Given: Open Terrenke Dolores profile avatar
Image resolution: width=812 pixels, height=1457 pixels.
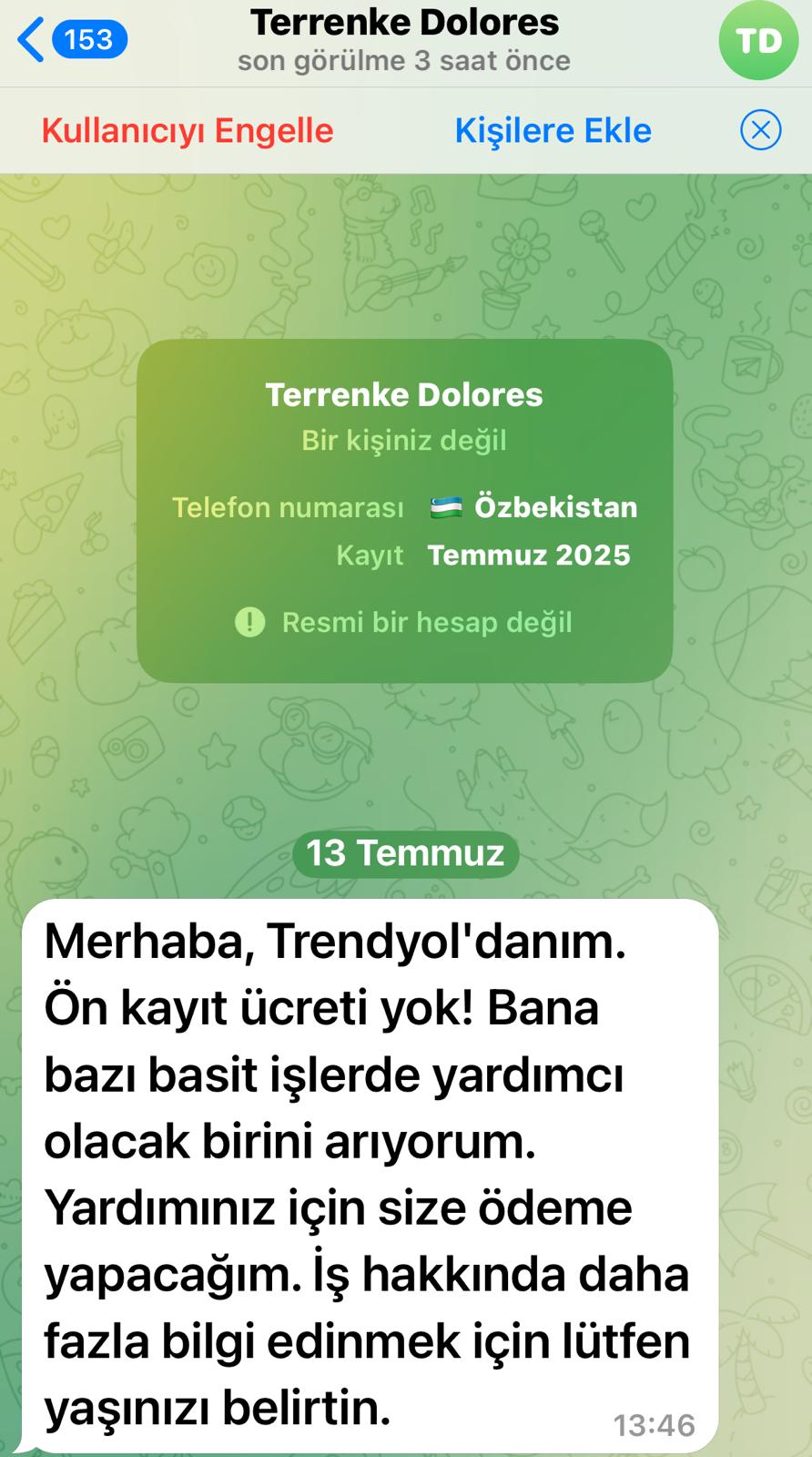Looking at the screenshot, I should click(758, 41).
